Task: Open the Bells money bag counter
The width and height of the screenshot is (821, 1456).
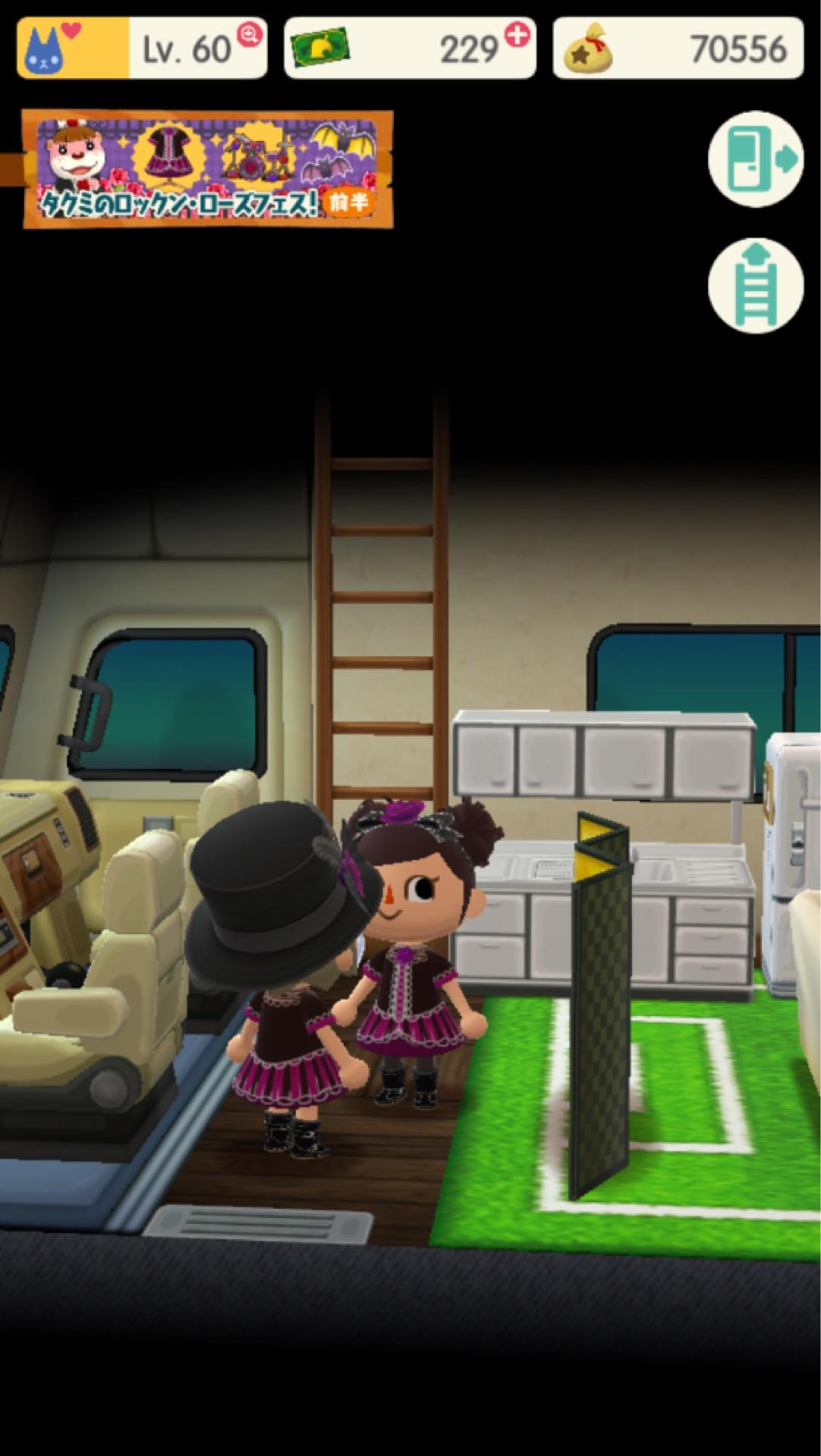Action: pyautogui.click(x=678, y=49)
